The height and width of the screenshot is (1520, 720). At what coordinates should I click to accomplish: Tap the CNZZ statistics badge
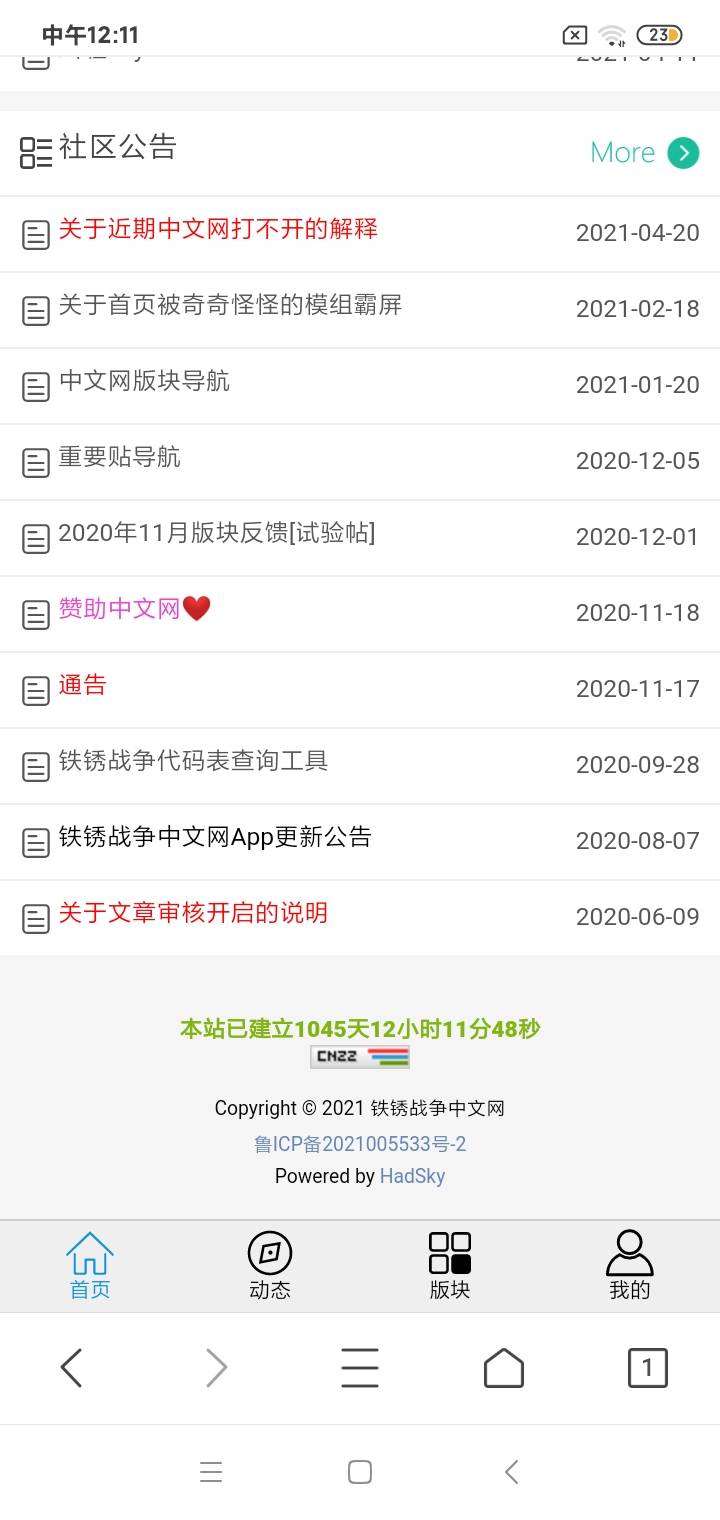(360, 1057)
